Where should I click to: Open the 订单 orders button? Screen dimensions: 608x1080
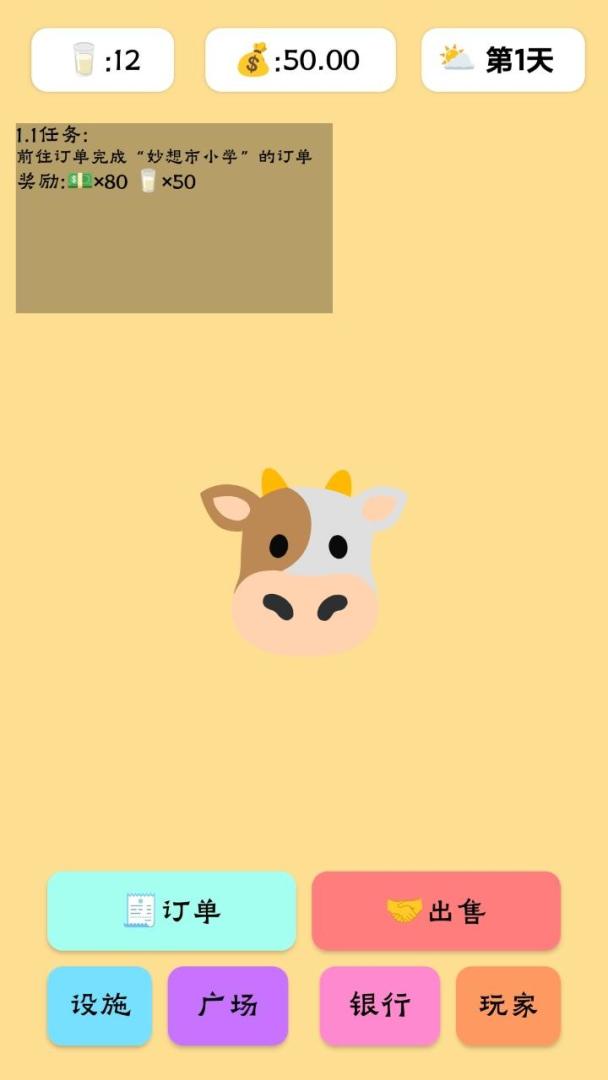coord(171,911)
